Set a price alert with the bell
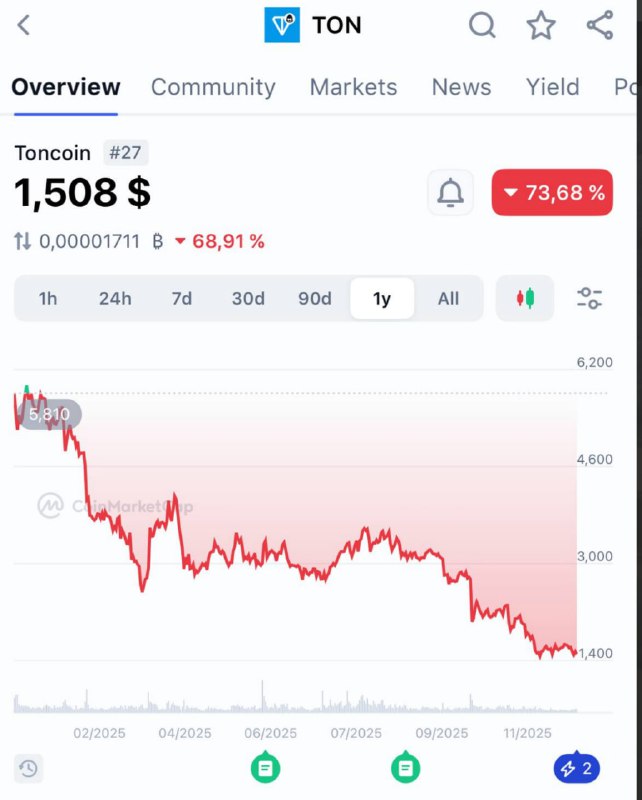Viewport: 642px width, 800px height. coord(451,192)
